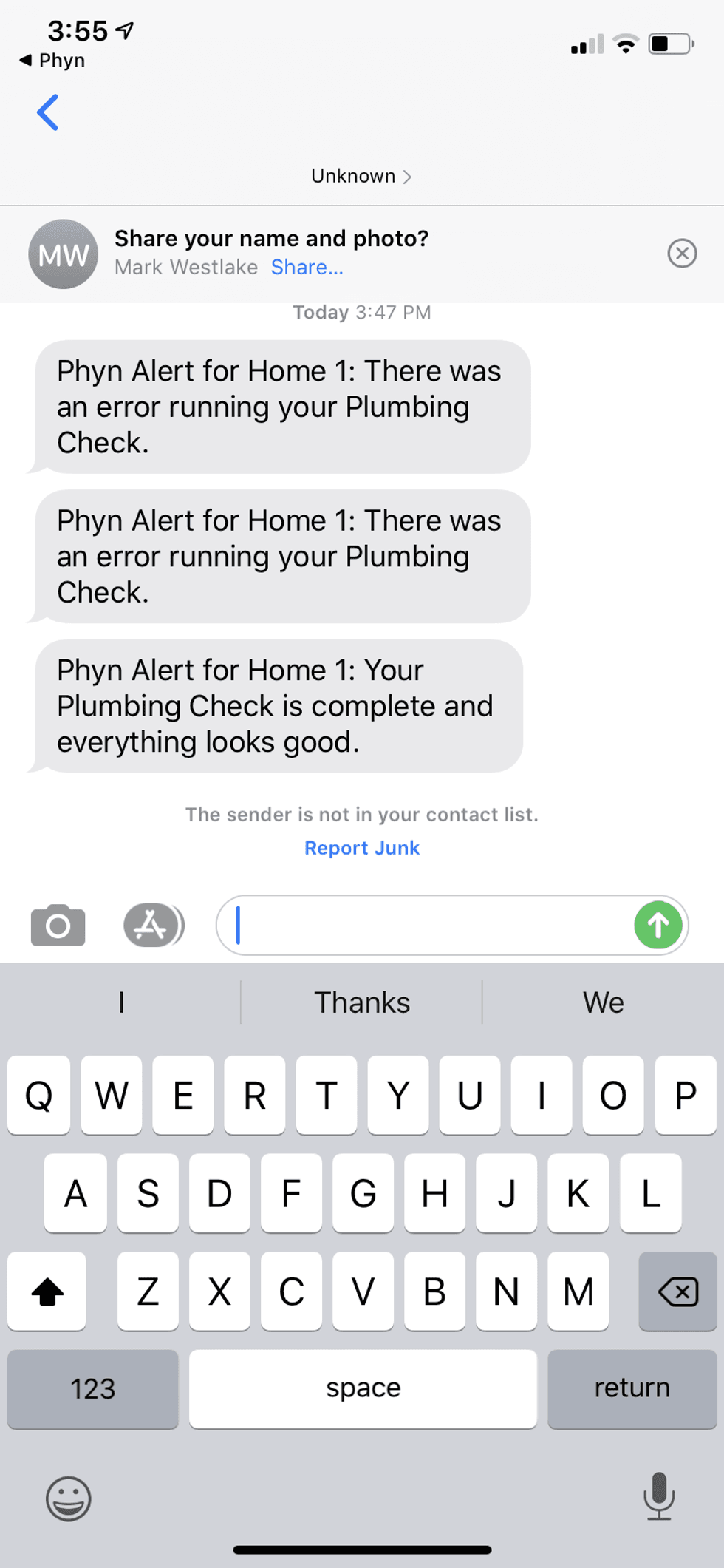The width and height of the screenshot is (724, 1568).
Task: Switch keyboard to 123 number layout
Action: tap(92, 1388)
